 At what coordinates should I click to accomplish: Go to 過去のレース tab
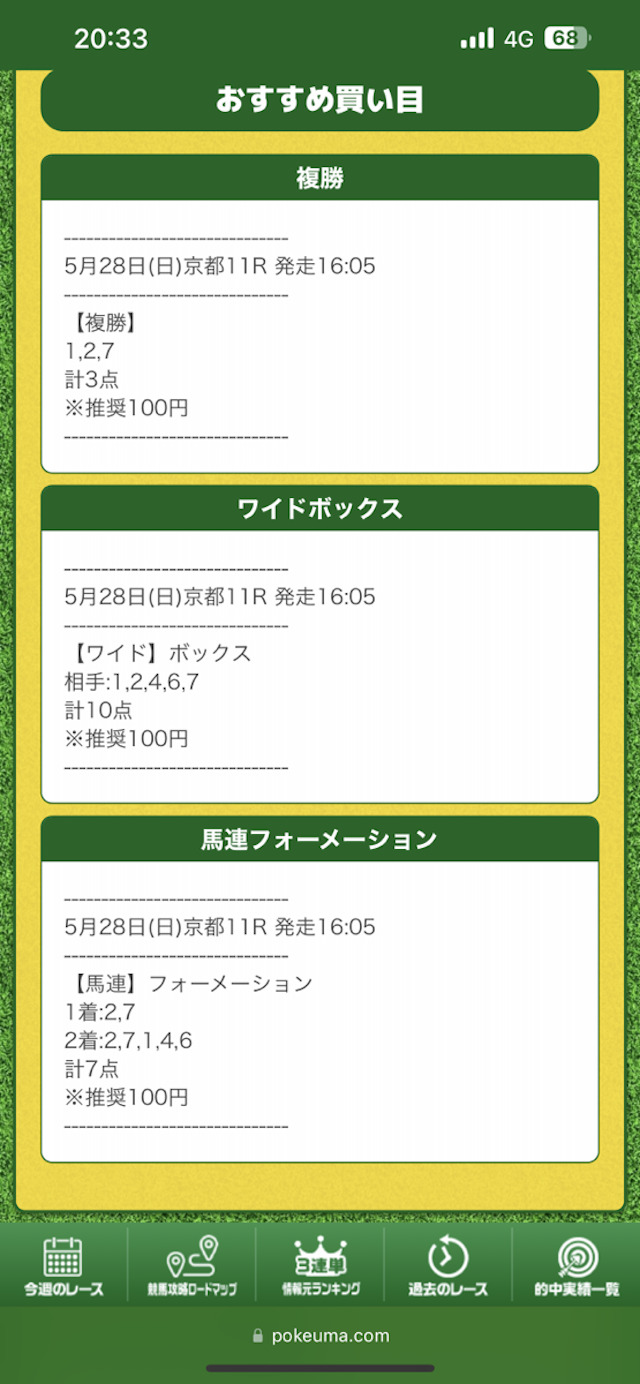point(448,1266)
